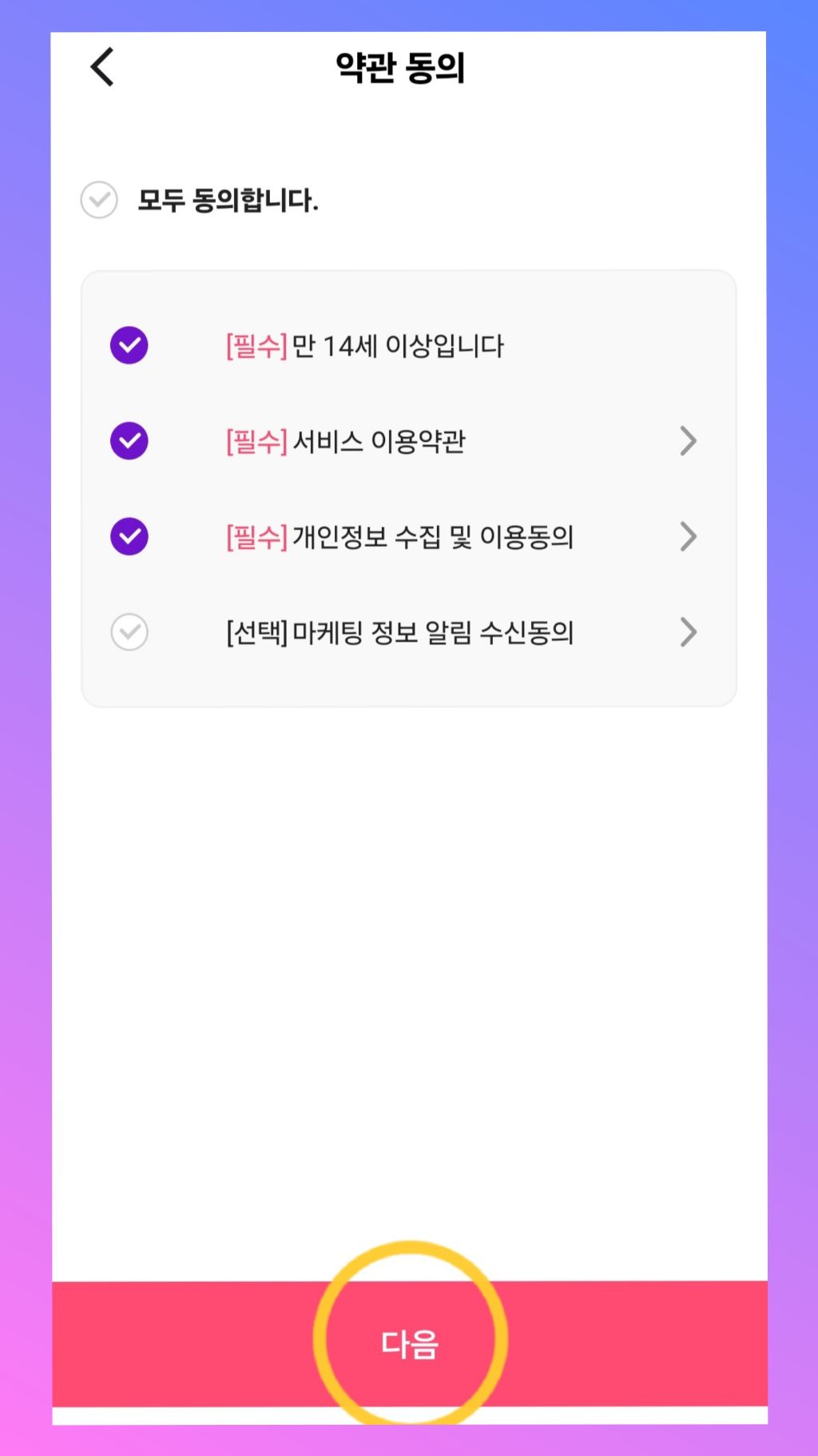
Task: Uncheck 개인정보 수집 및 이용동의 checkbox
Action: (x=129, y=536)
